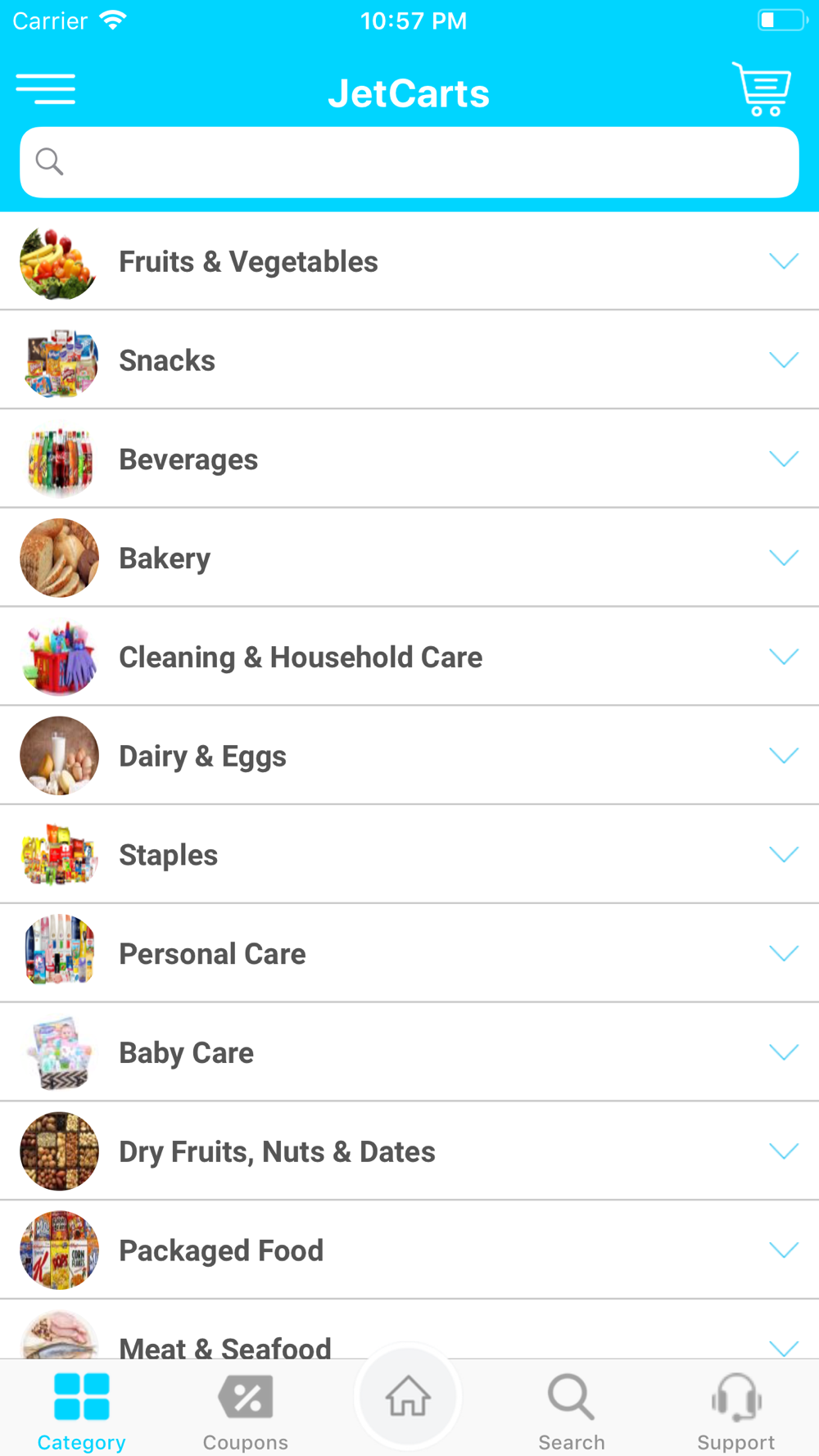819x1456 pixels.
Task: Open the hamburger drawer menu
Action: tap(46, 89)
